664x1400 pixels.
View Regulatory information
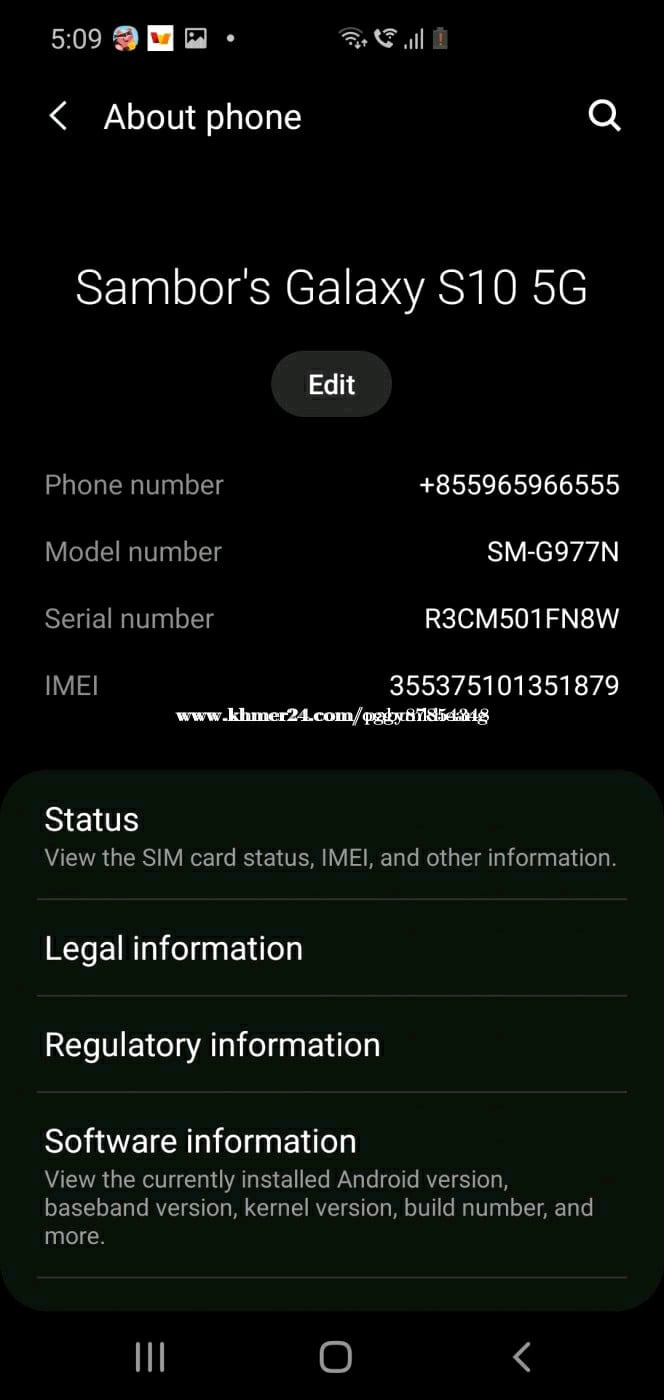(x=331, y=1044)
